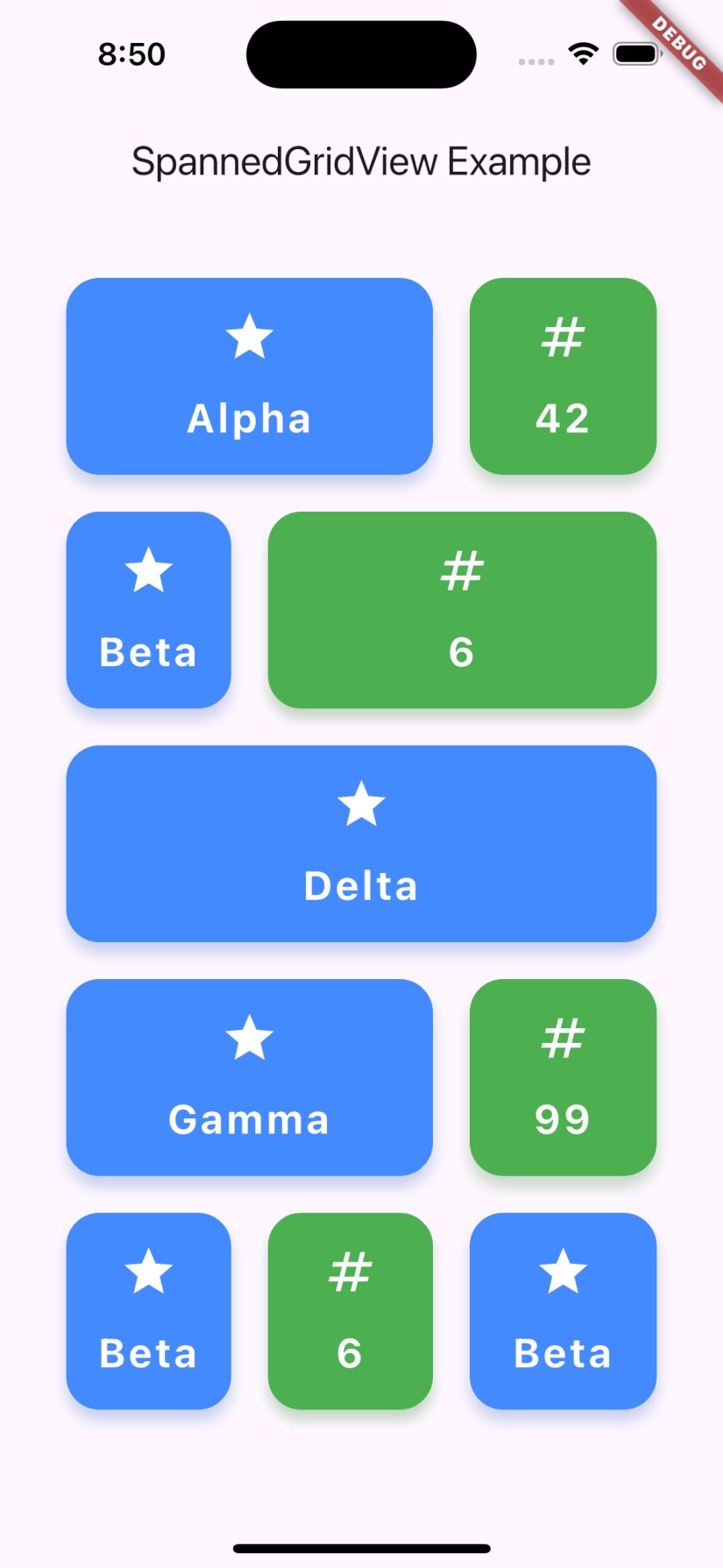Image resolution: width=723 pixels, height=1568 pixels.
Task: Tap the SpannedGridView Example title
Action: click(361, 161)
